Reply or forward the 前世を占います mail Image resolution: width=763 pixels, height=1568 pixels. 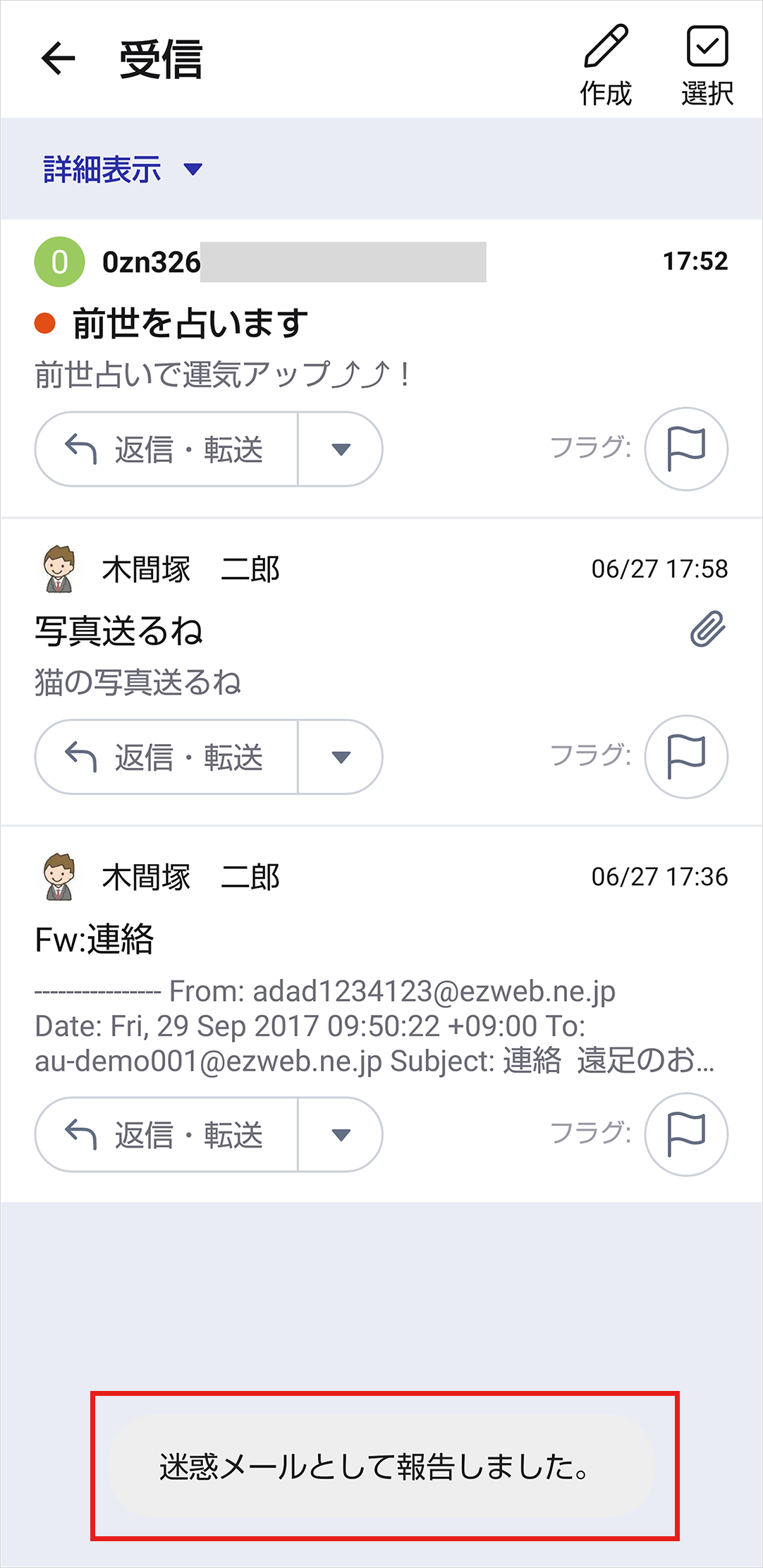point(166,449)
